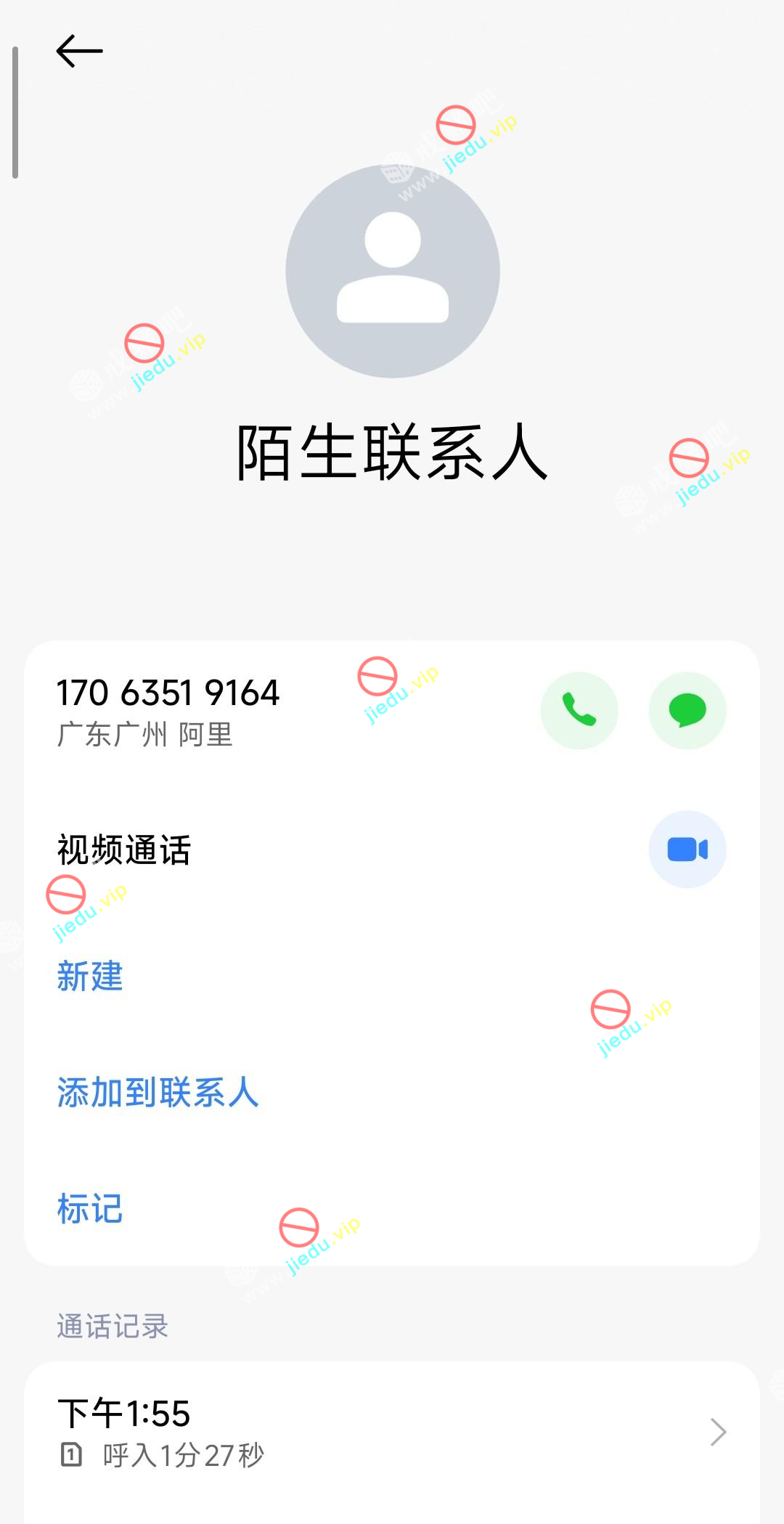Send a message to 170 6351 9164
Viewport: 784px width, 1524px height.
pos(687,710)
